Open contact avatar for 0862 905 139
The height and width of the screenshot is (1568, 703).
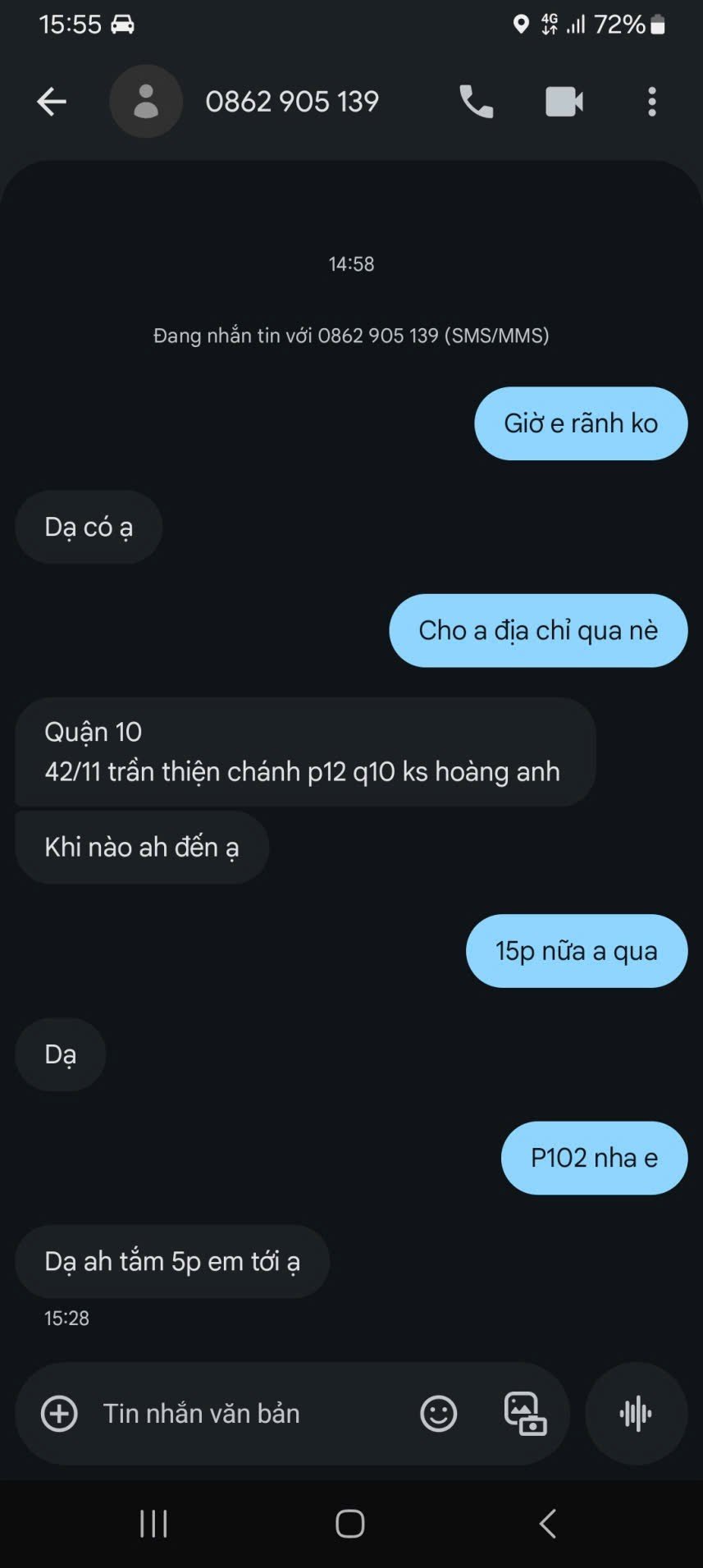point(146,102)
